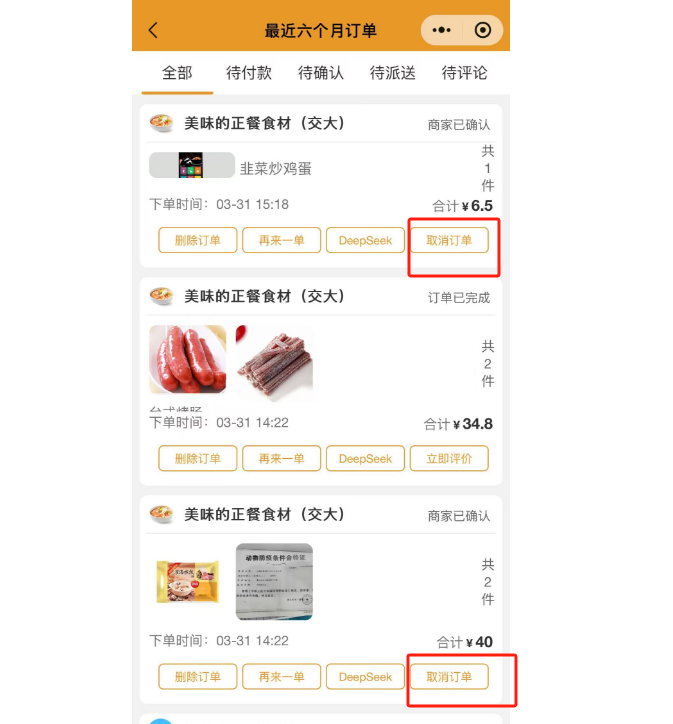Switch to the 待付款 tab
Image resolution: width=673 pixels, height=724 pixels.
(x=249, y=73)
